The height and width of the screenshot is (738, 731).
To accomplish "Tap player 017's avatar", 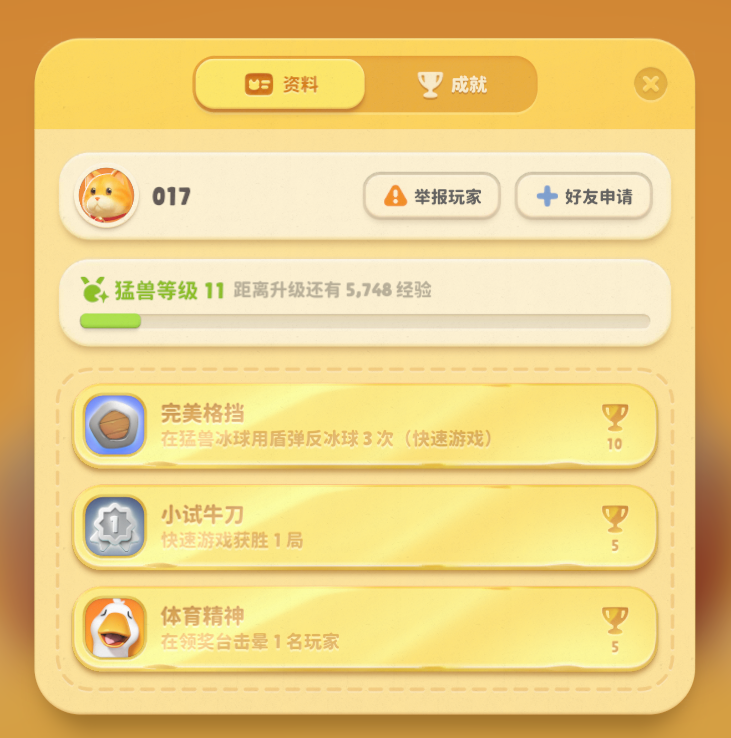I will click(107, 196).
